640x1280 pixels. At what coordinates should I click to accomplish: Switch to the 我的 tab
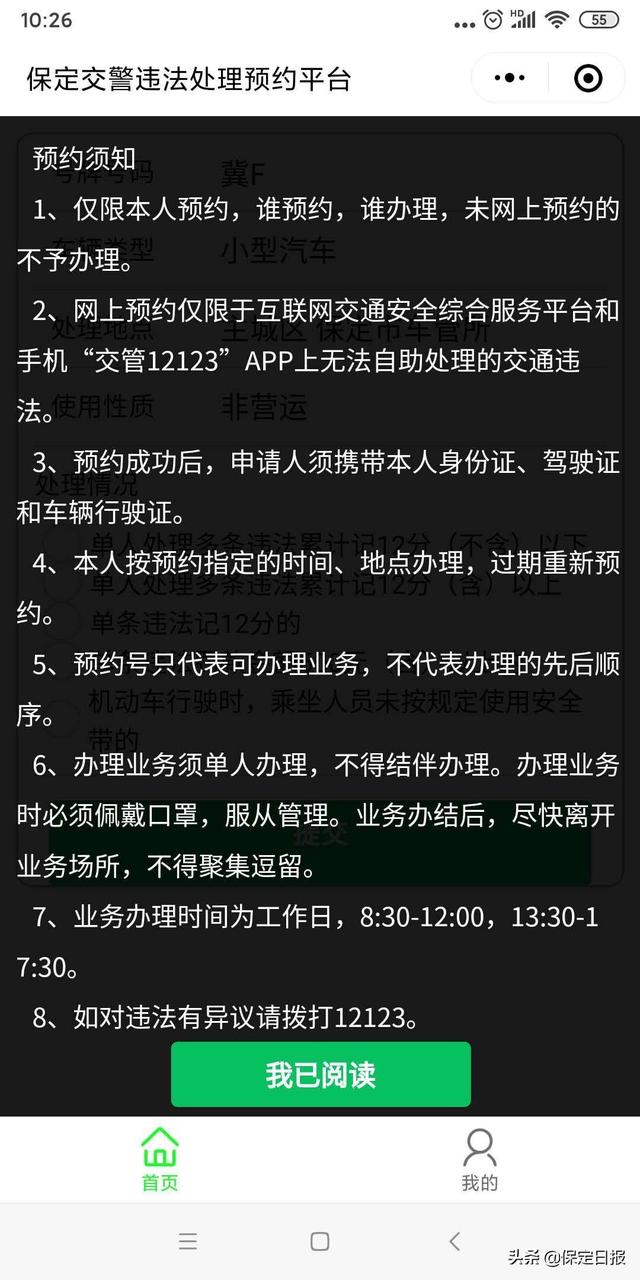coord(480,1158)
